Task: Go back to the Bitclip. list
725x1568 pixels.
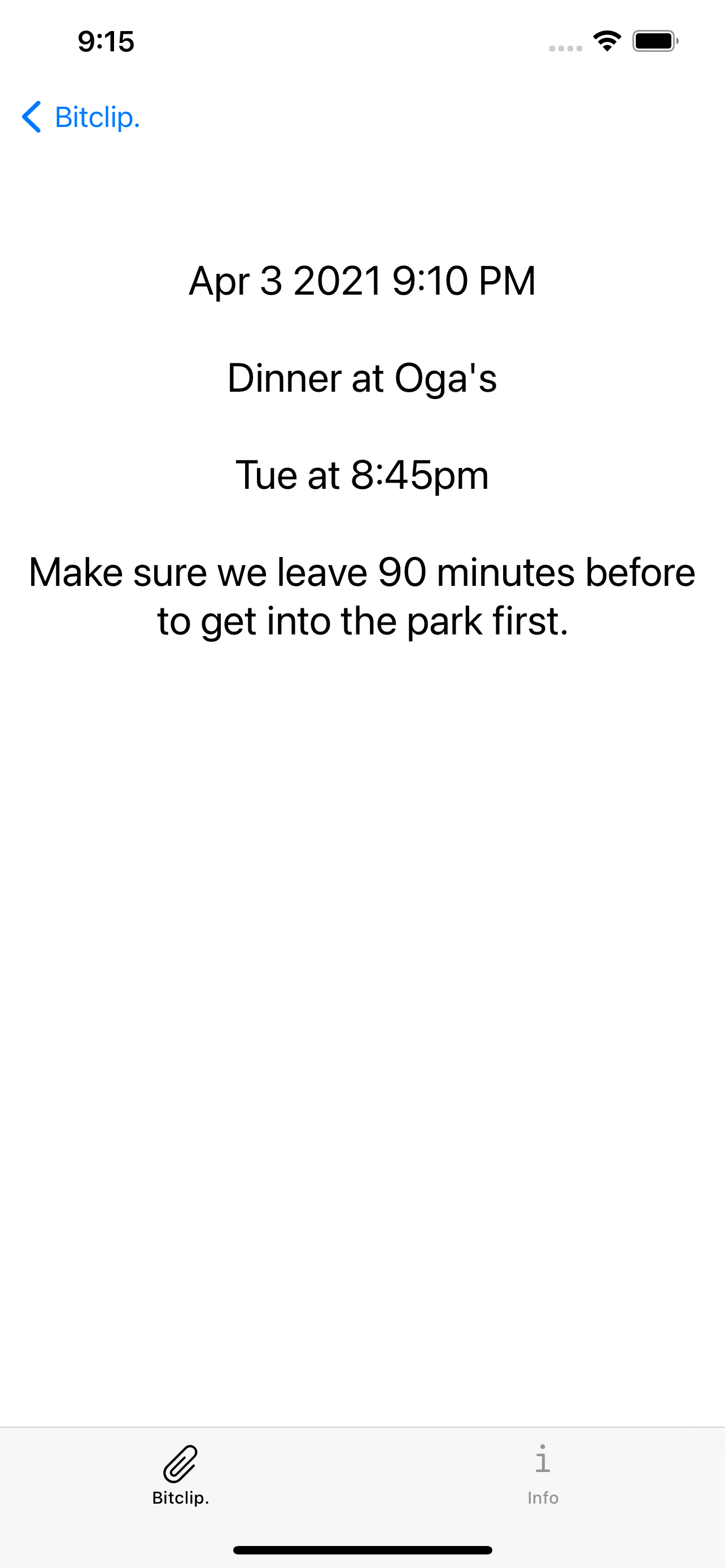Action: [x=81, y=116]
